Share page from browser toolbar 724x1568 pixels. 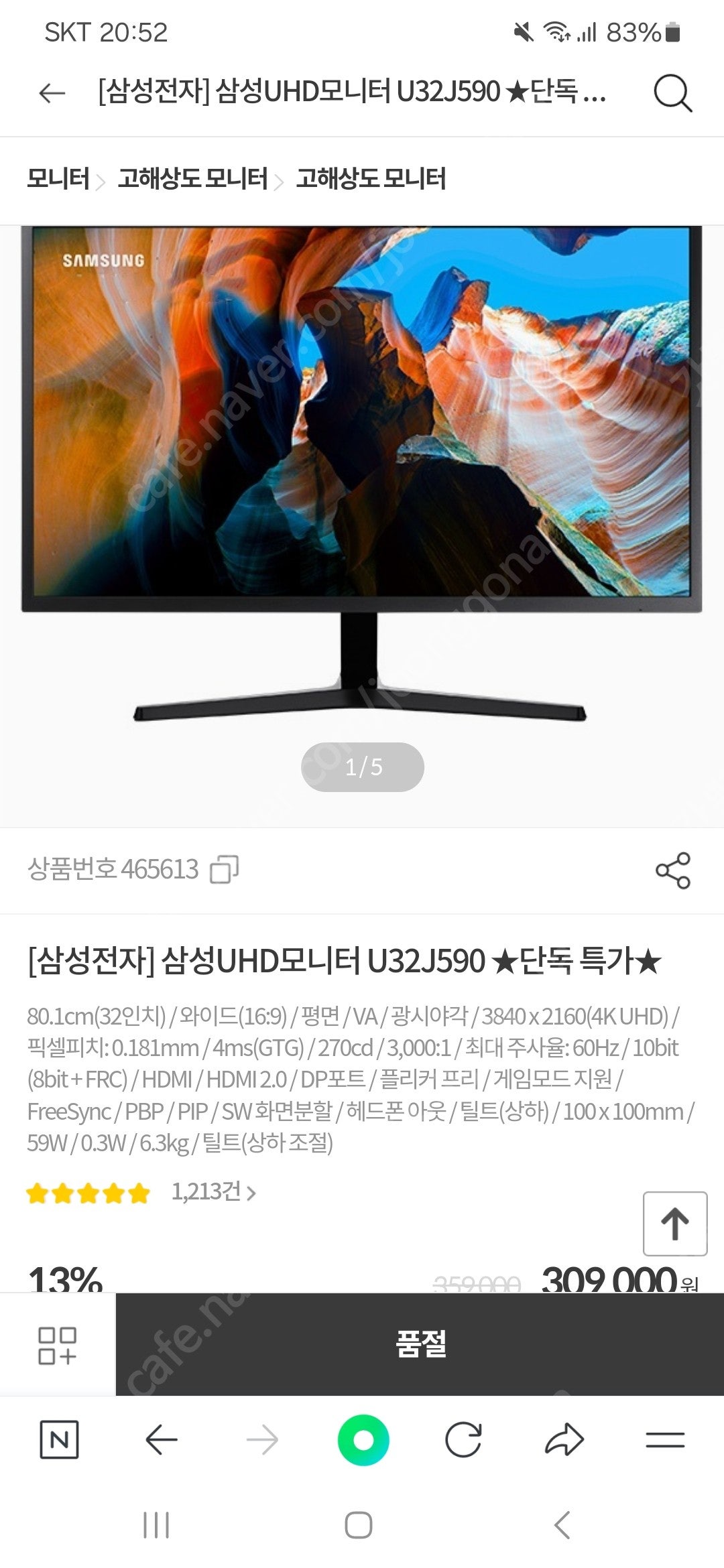(x=564, y=1439)
